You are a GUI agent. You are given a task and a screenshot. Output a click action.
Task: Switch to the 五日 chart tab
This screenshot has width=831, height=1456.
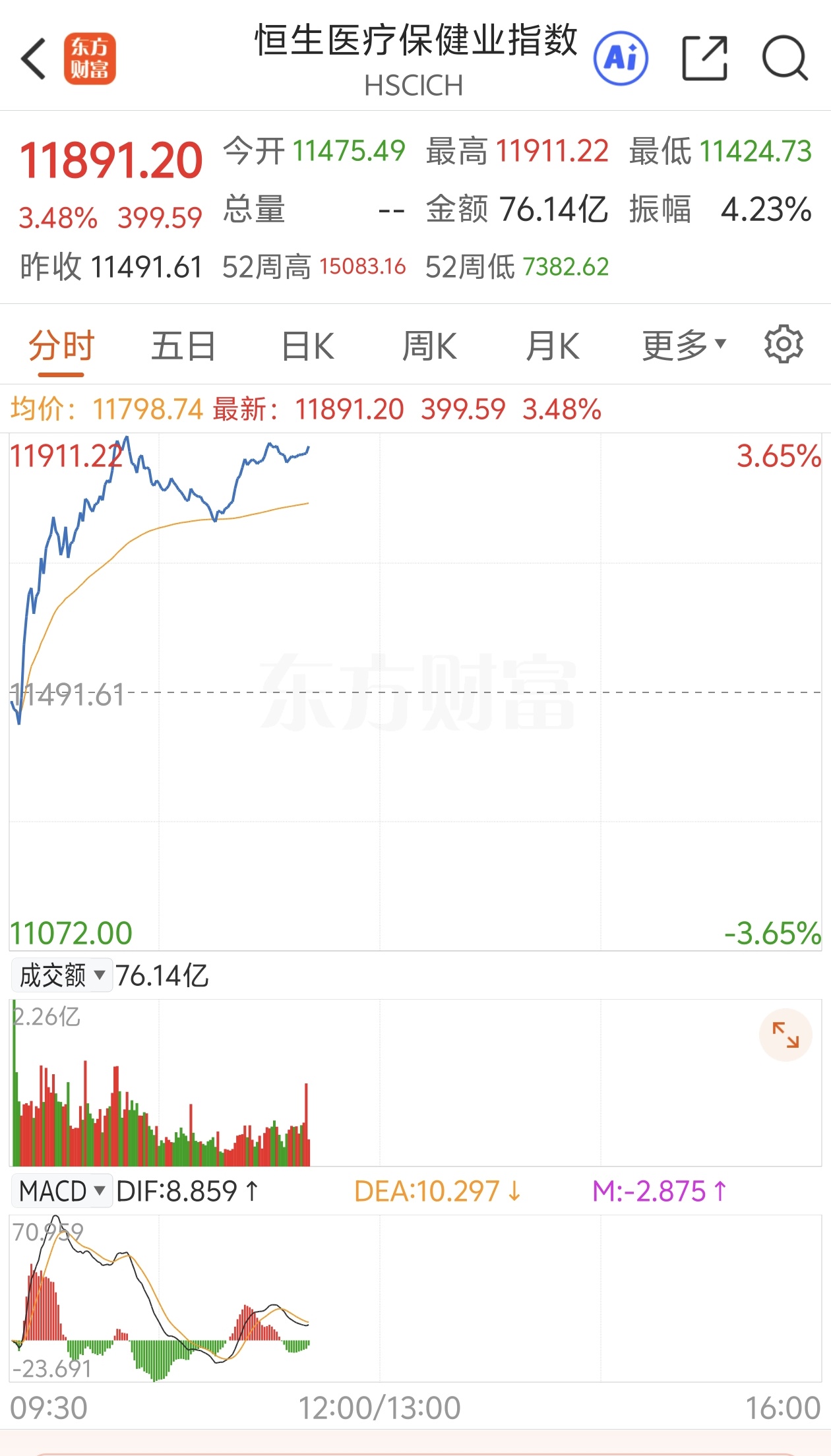coord(183,346)
